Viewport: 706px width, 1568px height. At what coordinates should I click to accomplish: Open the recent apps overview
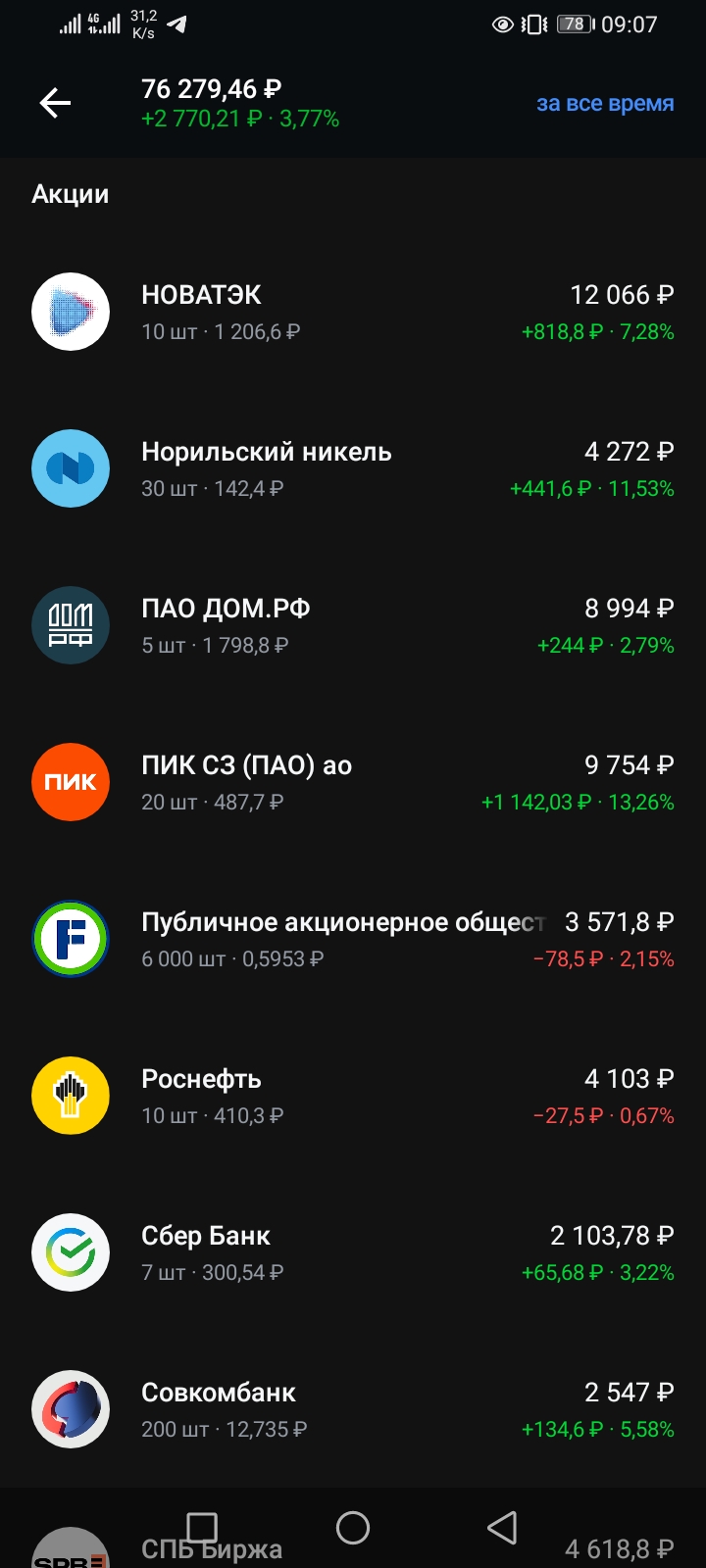tap(202, 1528)
